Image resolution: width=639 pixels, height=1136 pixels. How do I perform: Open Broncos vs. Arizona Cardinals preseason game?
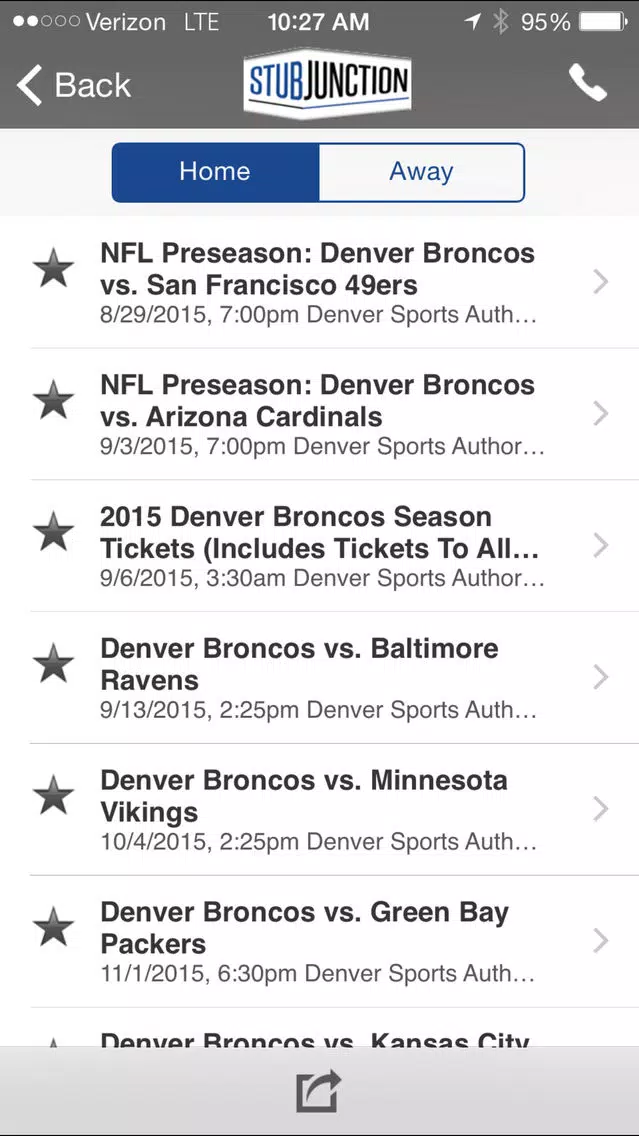[x=320, y=414]
